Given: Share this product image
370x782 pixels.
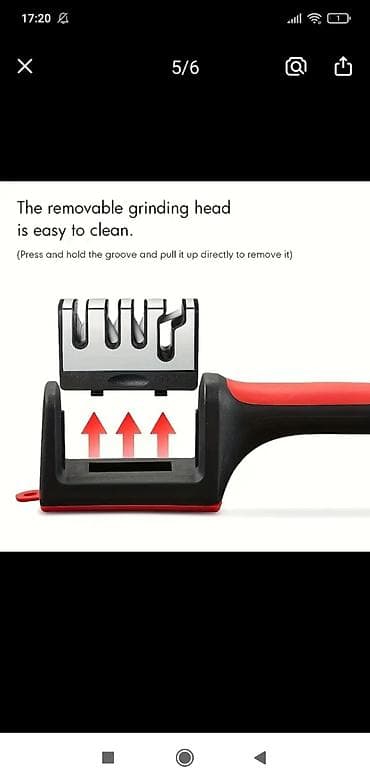Looking at the screenshot, I should 343,66.
